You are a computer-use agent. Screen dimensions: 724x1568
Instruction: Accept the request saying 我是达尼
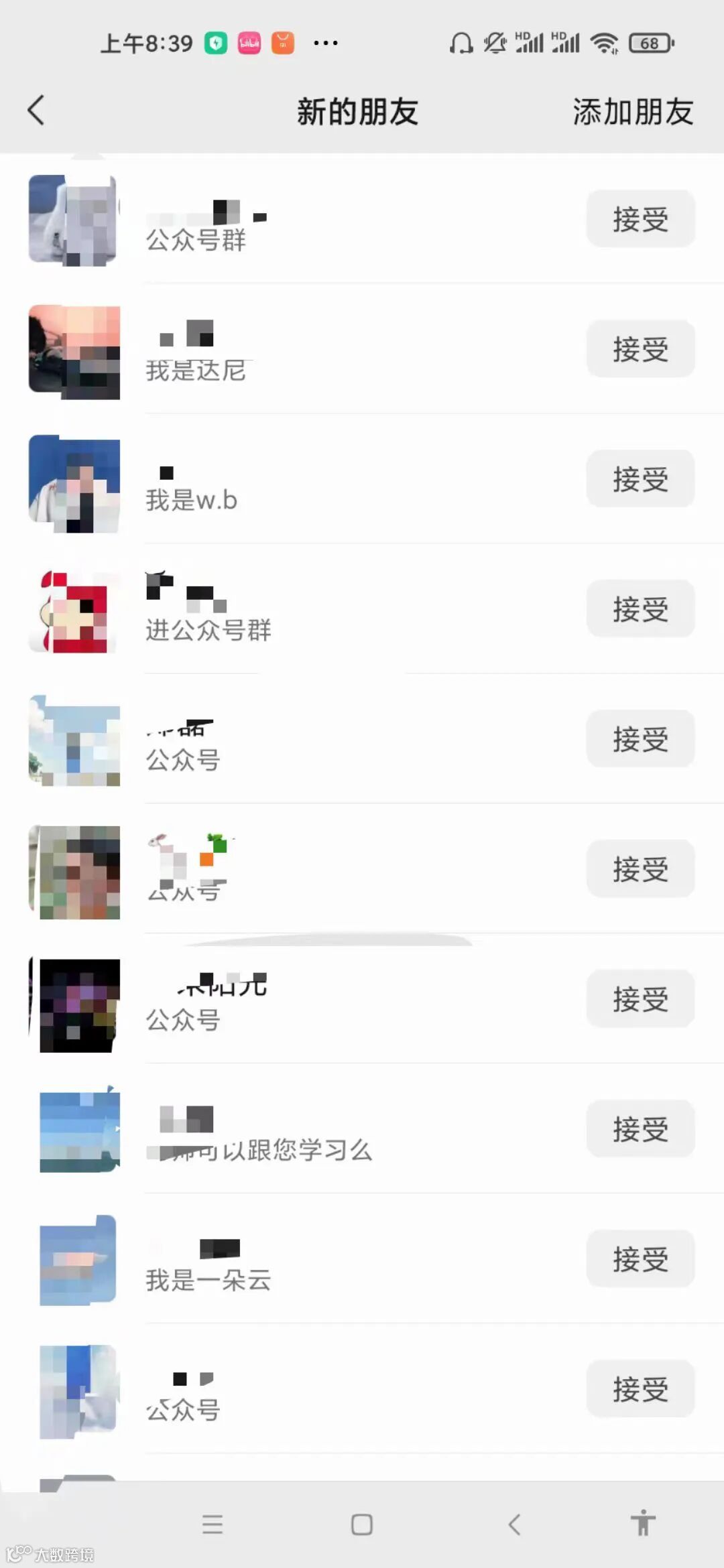pos(640,349)
